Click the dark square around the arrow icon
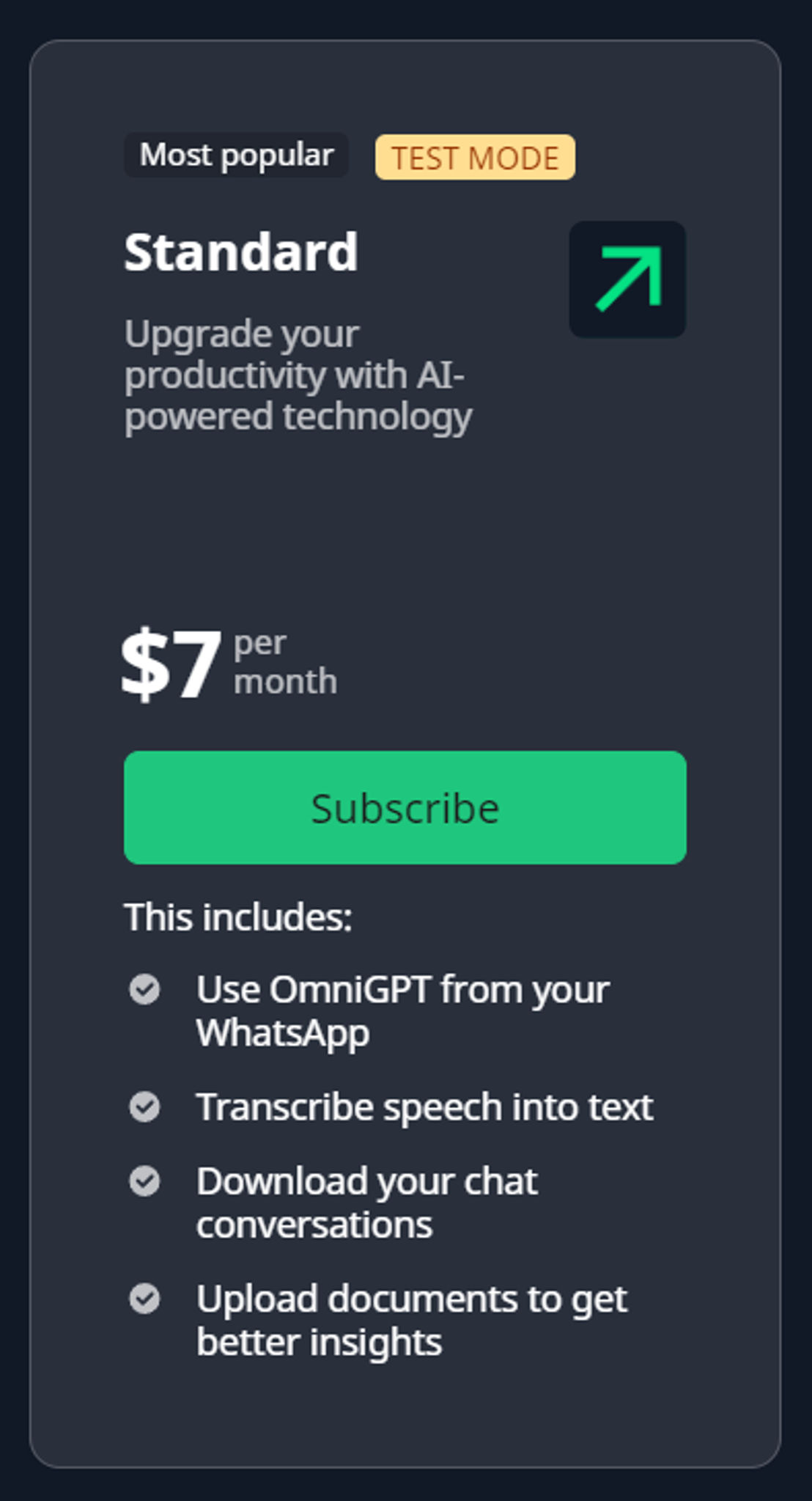Image resolution: width=812 pixels, height=1501 pixels. (x=629, y=279)
